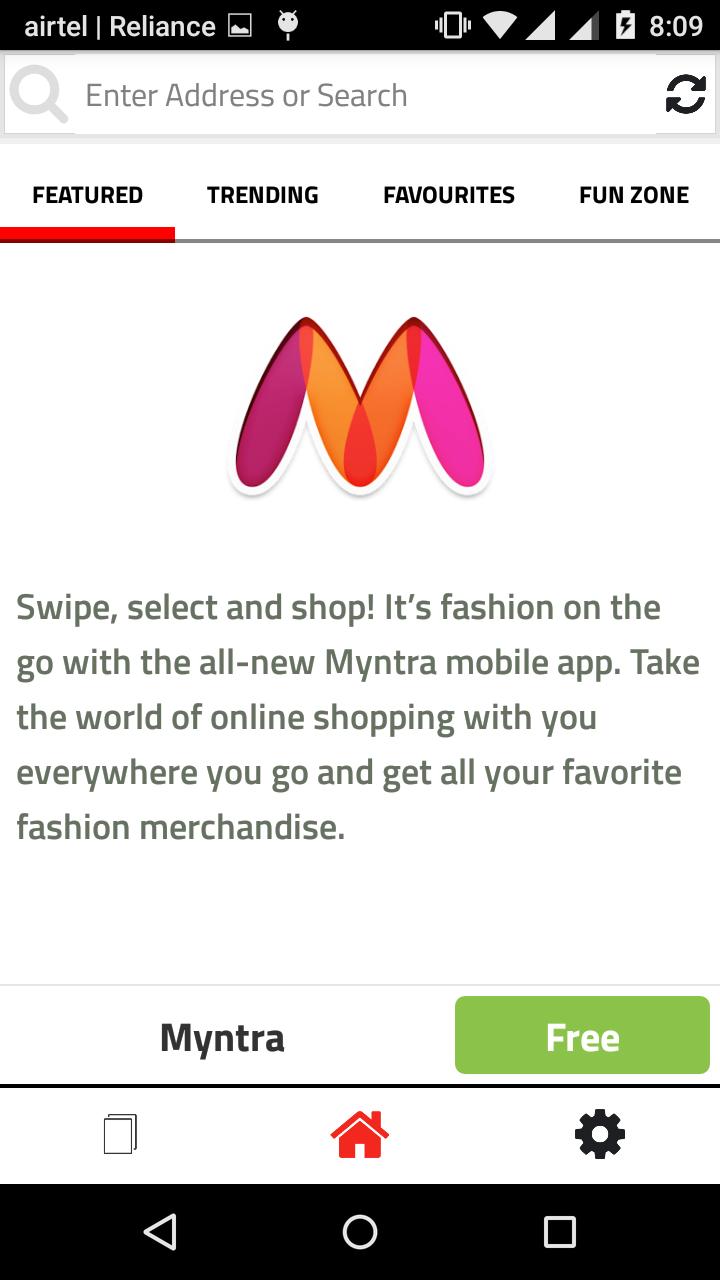
Task: Open the browser tabs pages icon
Action: (x=120, y=1134)
